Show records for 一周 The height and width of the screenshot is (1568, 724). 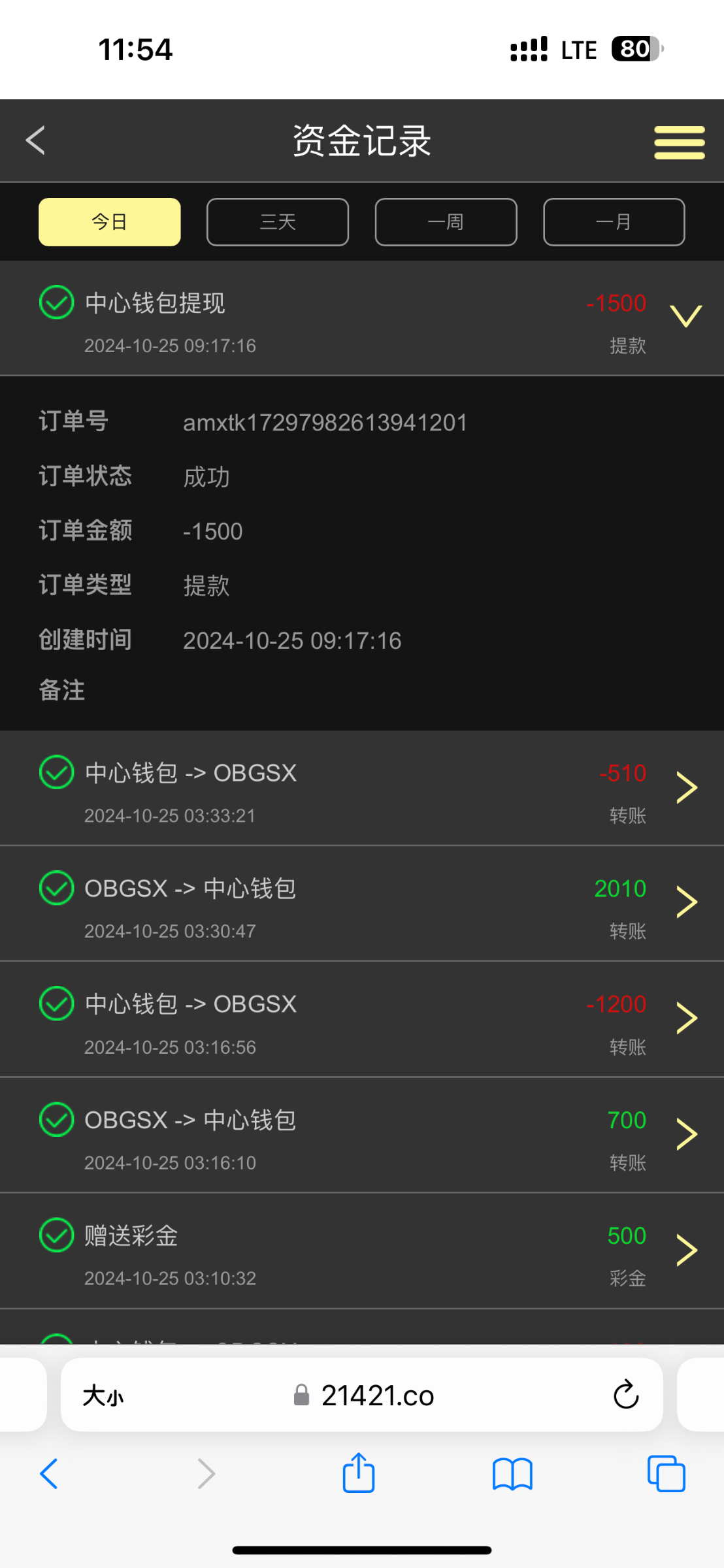446,222
